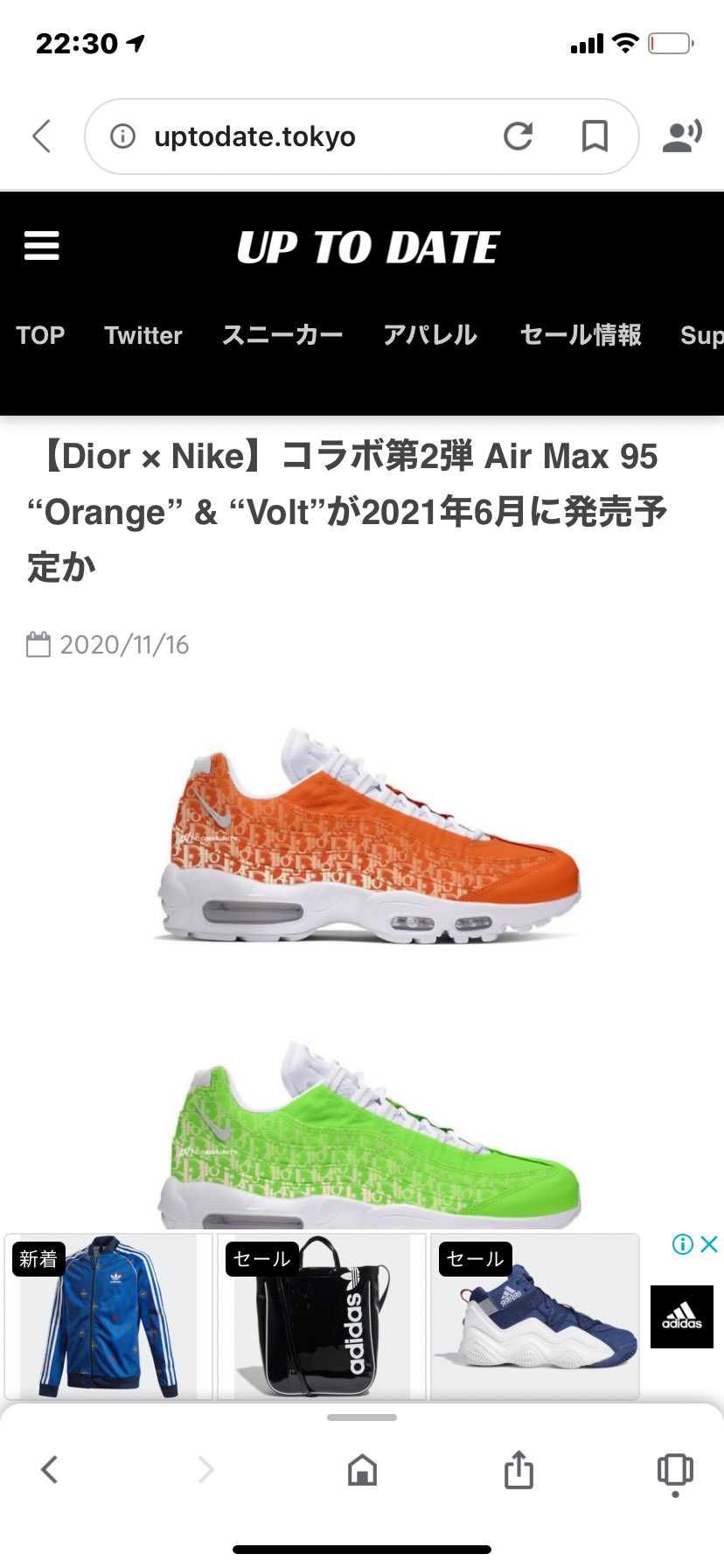The height and width of the screenshot is (1568, 724).
Task: Open the Twitter tab
Action: click(x=143, y=335)
